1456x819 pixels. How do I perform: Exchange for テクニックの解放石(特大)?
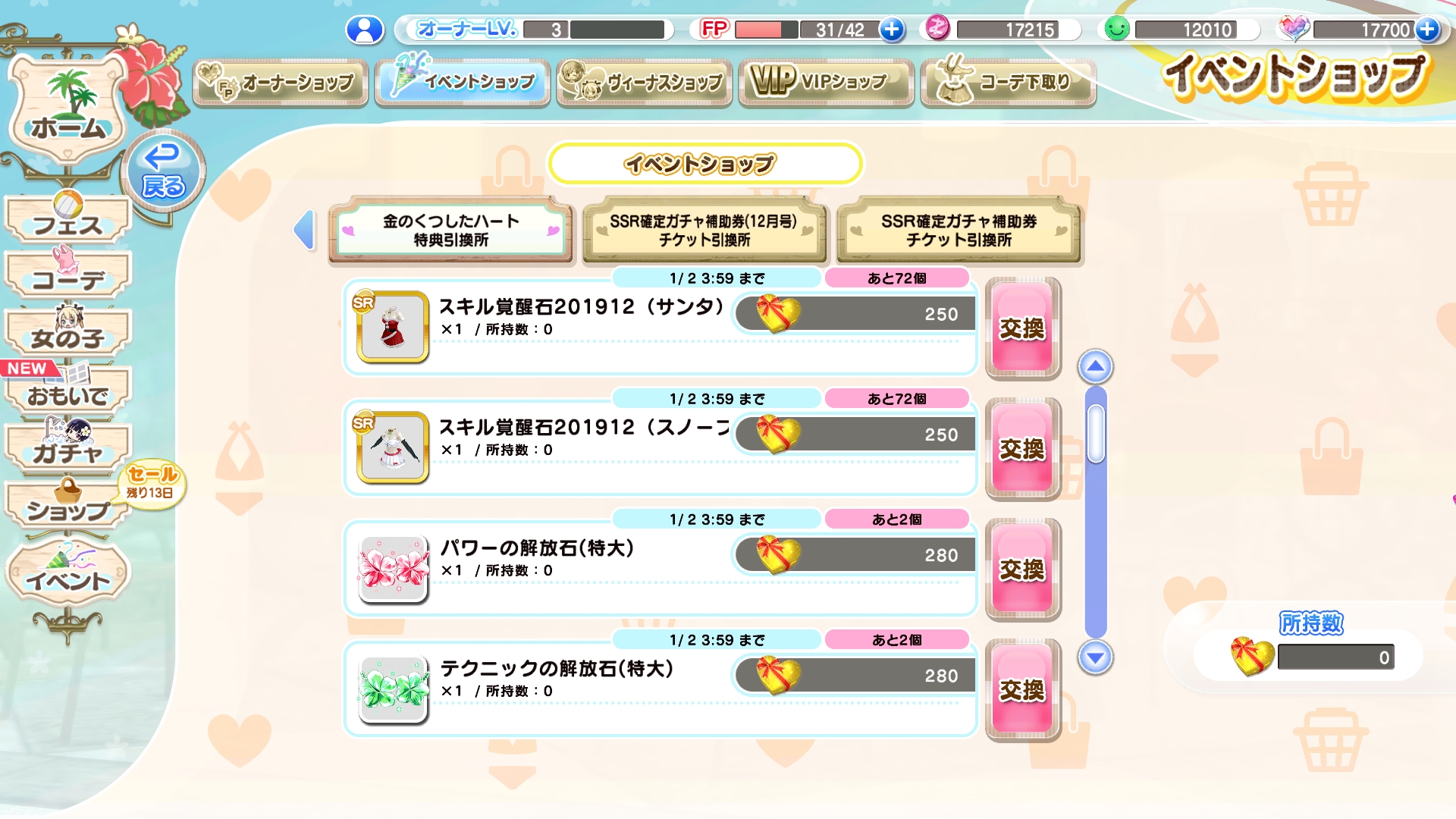pyautogui.click(x=1022, y=690)
